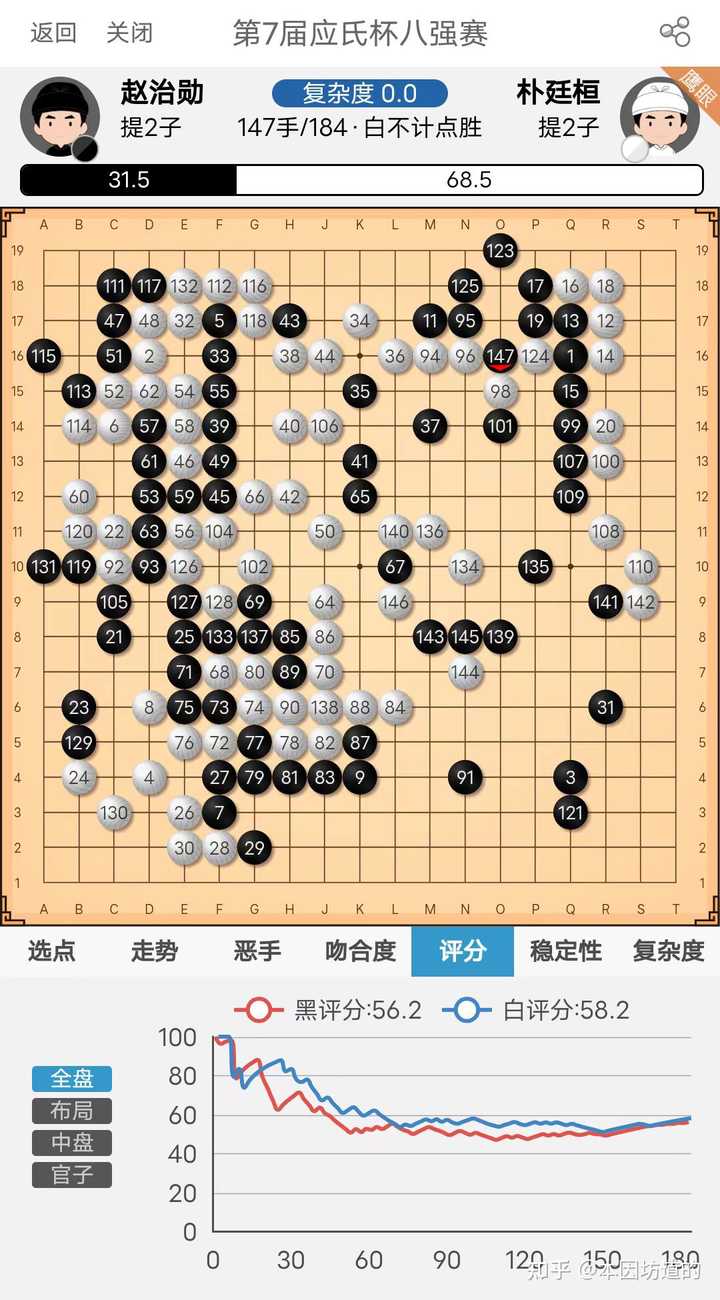Open the 复杂度 tab at the bottom
This screenshot has width=720, height=1300.
[x=669, y=951]
